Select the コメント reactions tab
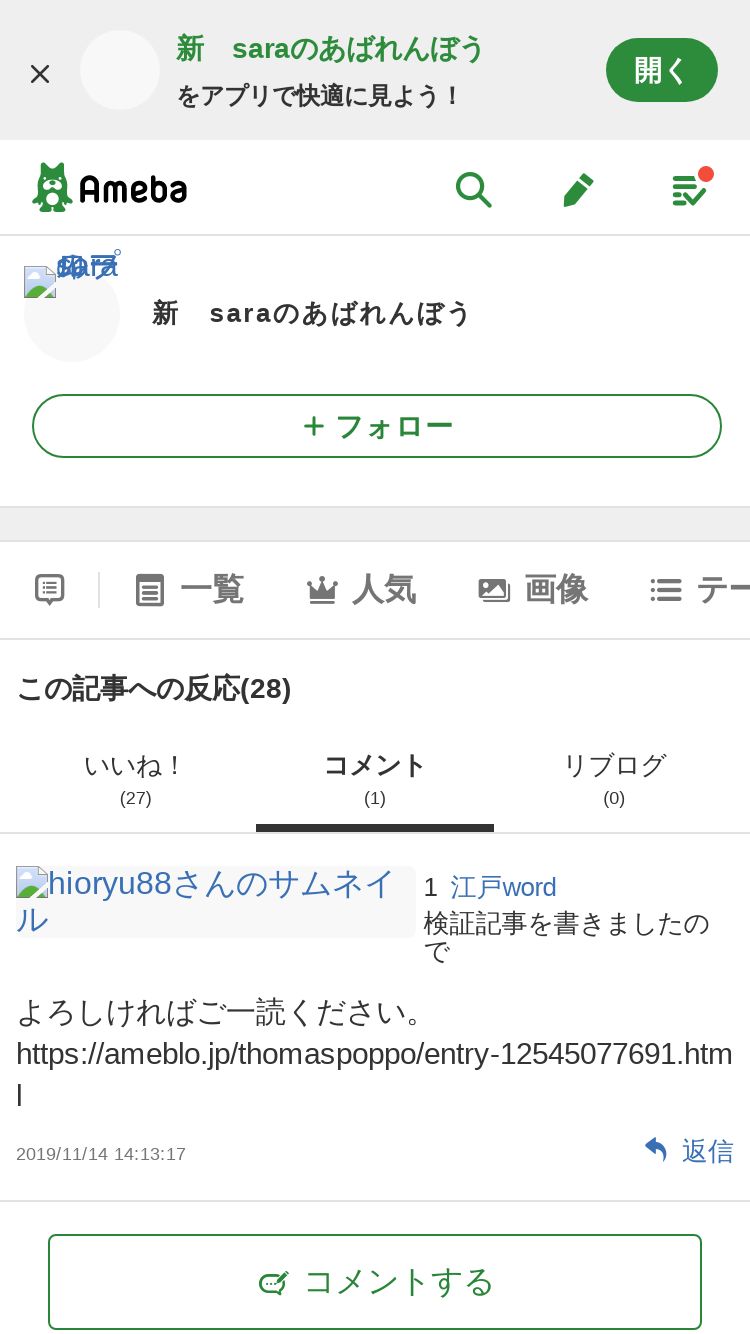The image size is (750, 1334). pyautogui.click(x=375, y=778)
